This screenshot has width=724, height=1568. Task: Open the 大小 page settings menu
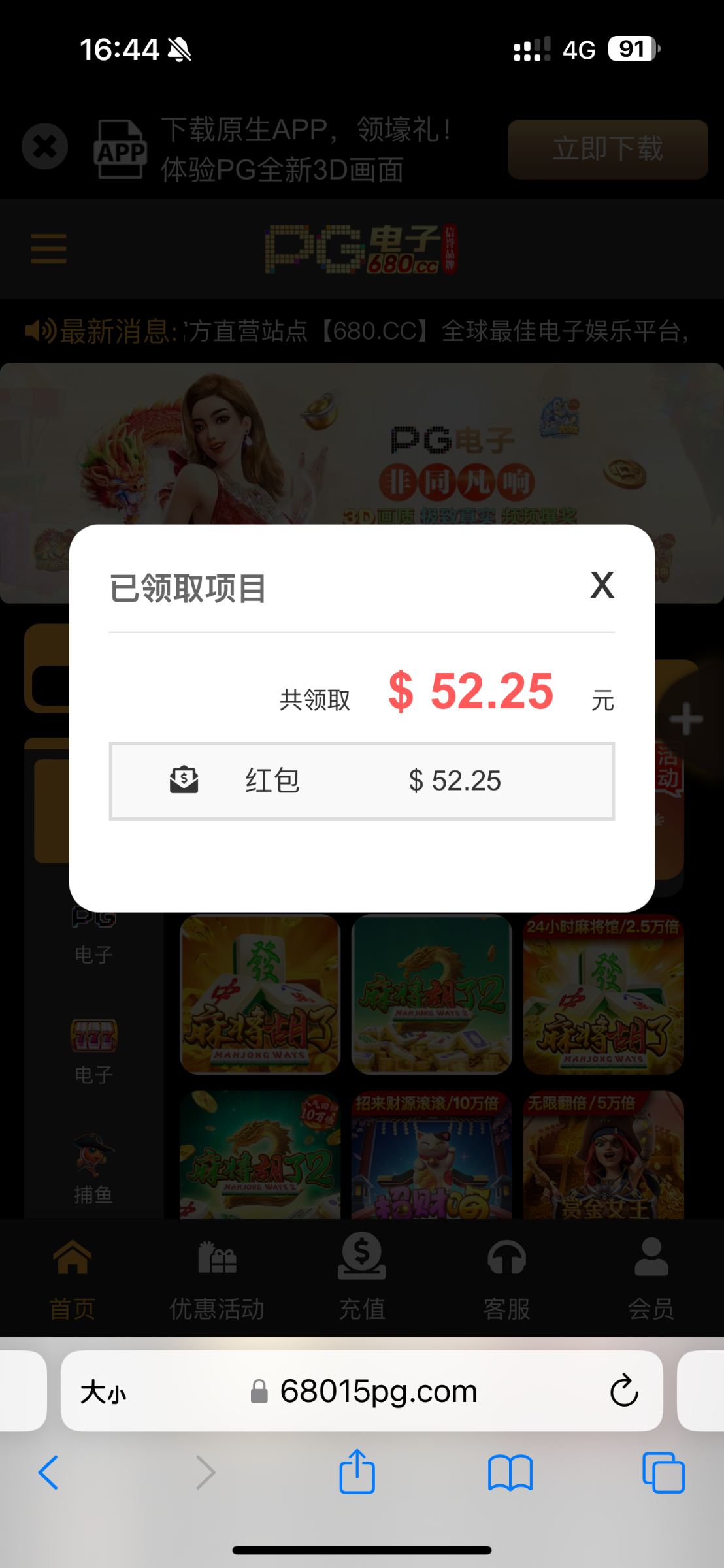click(x=103, y=1392)
